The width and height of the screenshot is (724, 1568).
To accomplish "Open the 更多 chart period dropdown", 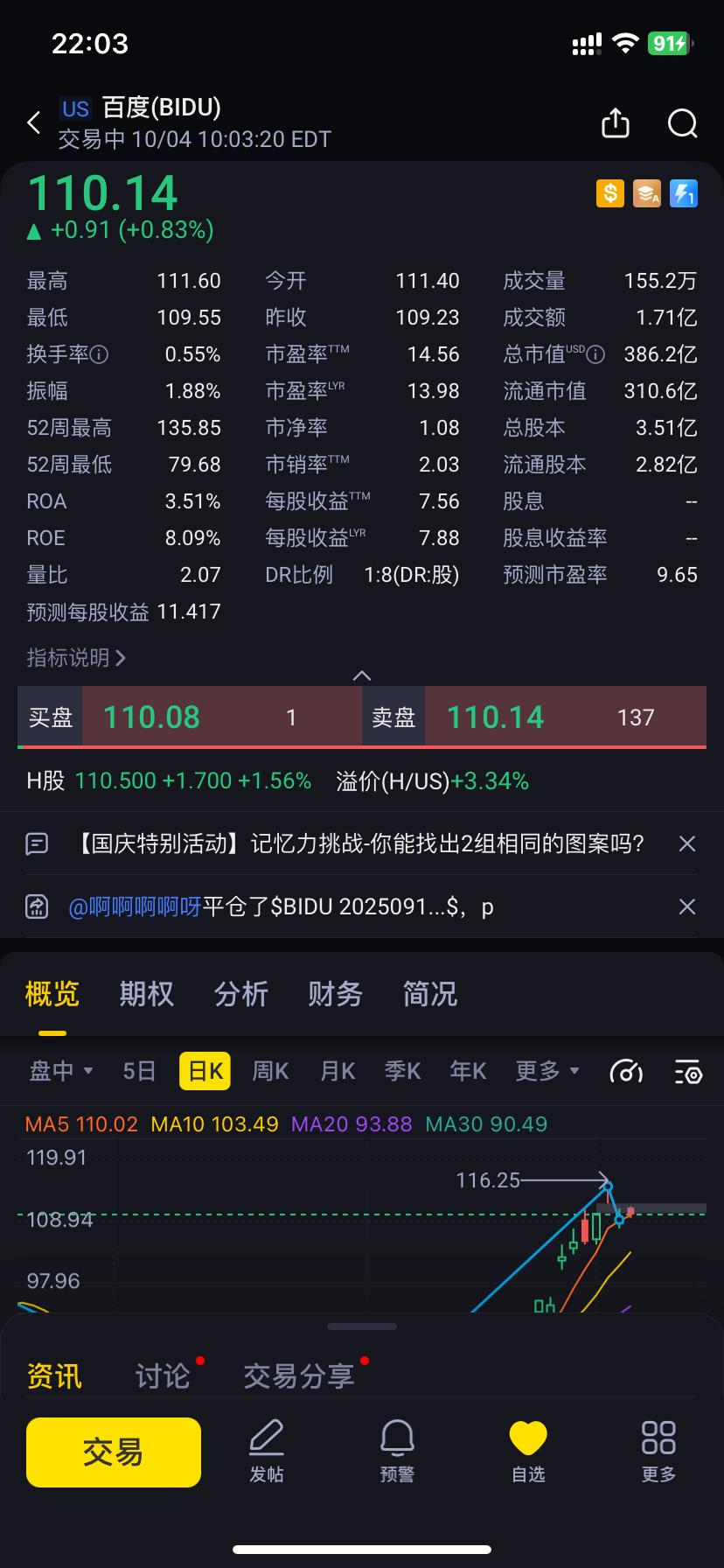I will click(x=546, y=1071).
